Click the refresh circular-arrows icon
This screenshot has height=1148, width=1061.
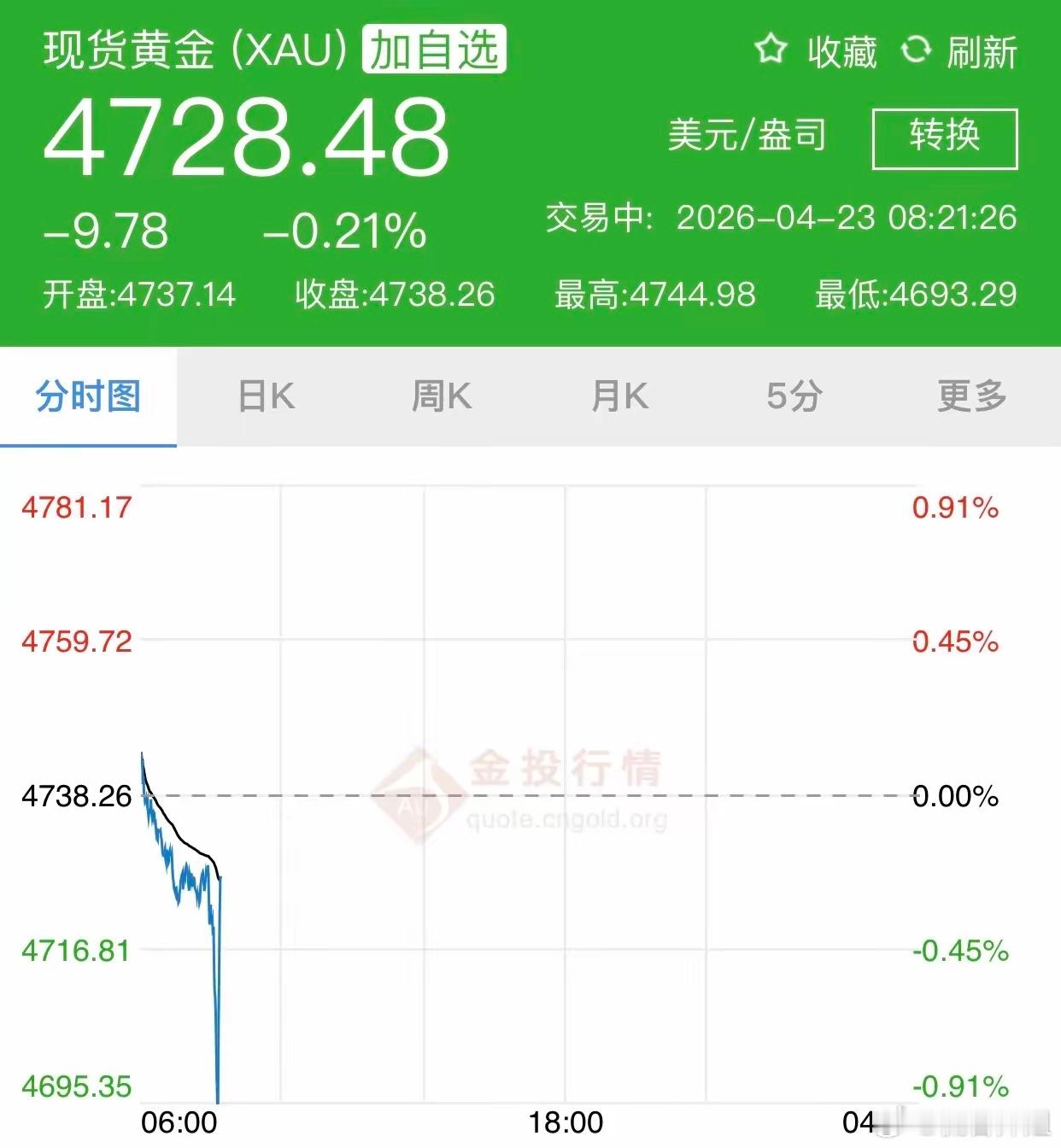(x=917, y=51)
